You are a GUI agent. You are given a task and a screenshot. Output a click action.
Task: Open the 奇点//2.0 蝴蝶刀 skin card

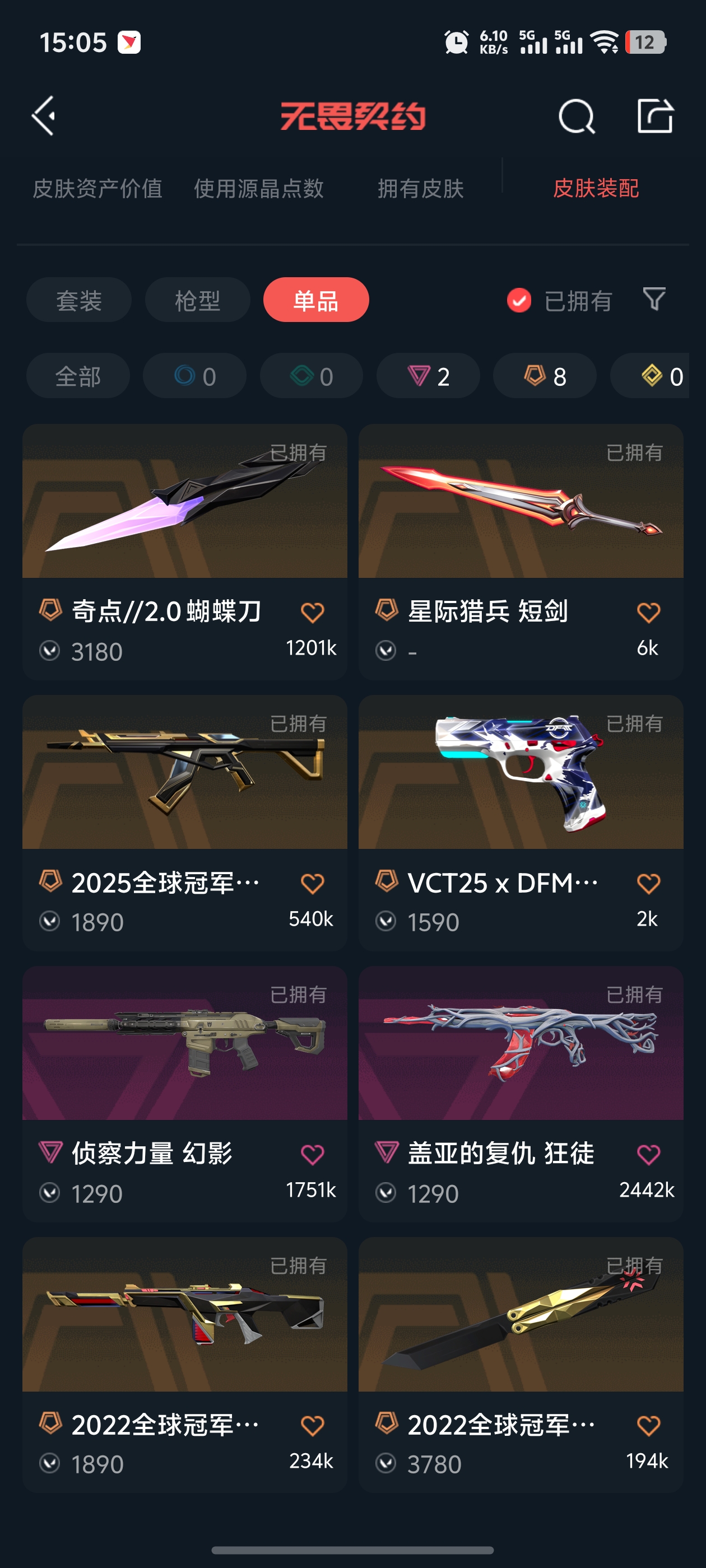click(x=184, y=505)
